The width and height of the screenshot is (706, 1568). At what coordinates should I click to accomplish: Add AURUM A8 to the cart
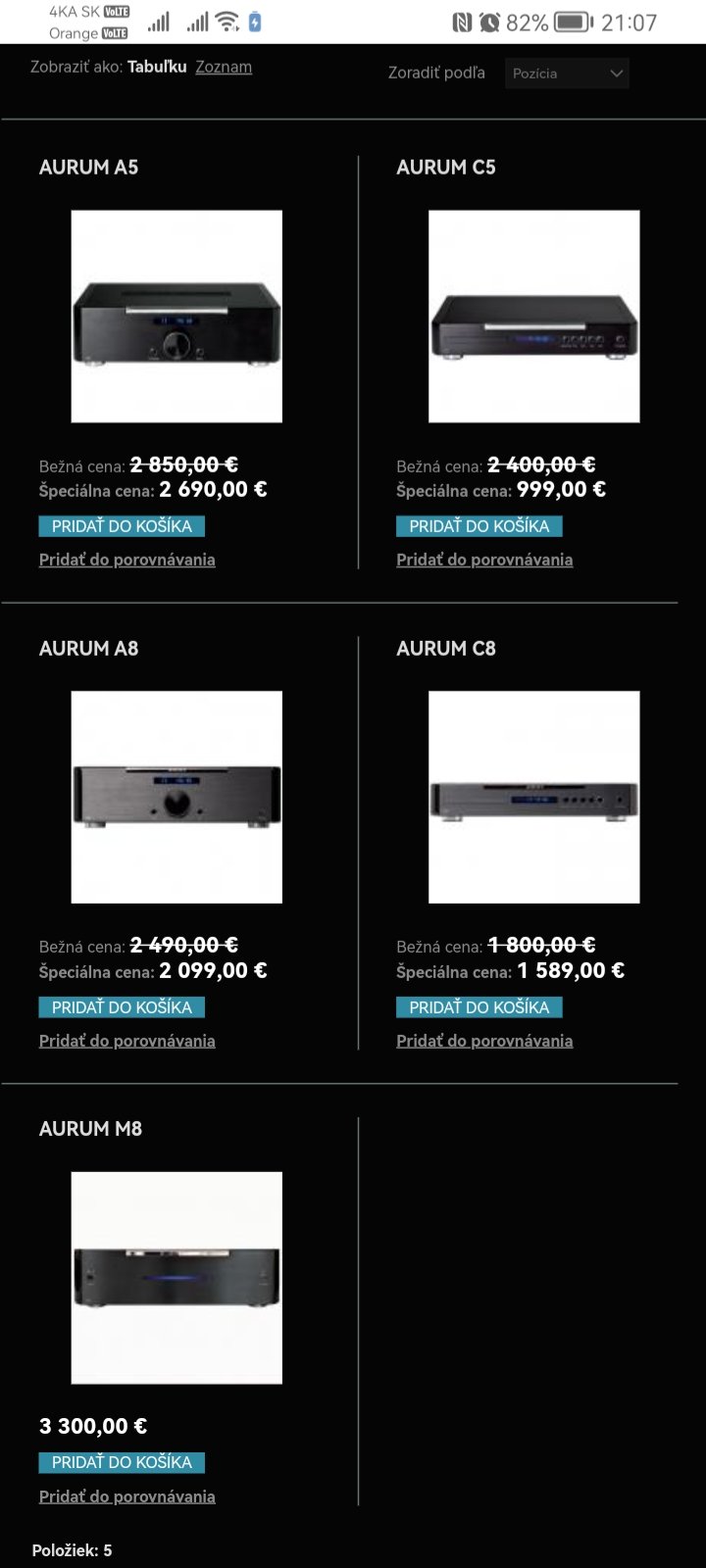pos(122,1007)
